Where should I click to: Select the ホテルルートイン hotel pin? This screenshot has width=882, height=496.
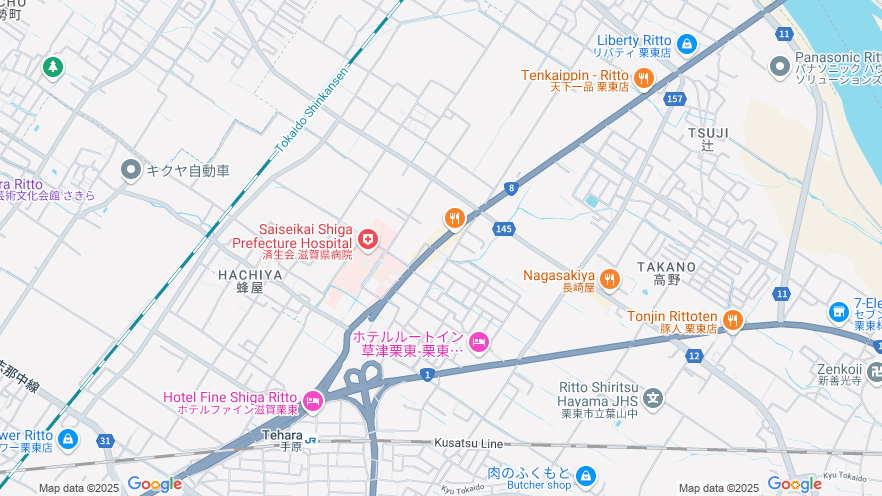point(479,343)
